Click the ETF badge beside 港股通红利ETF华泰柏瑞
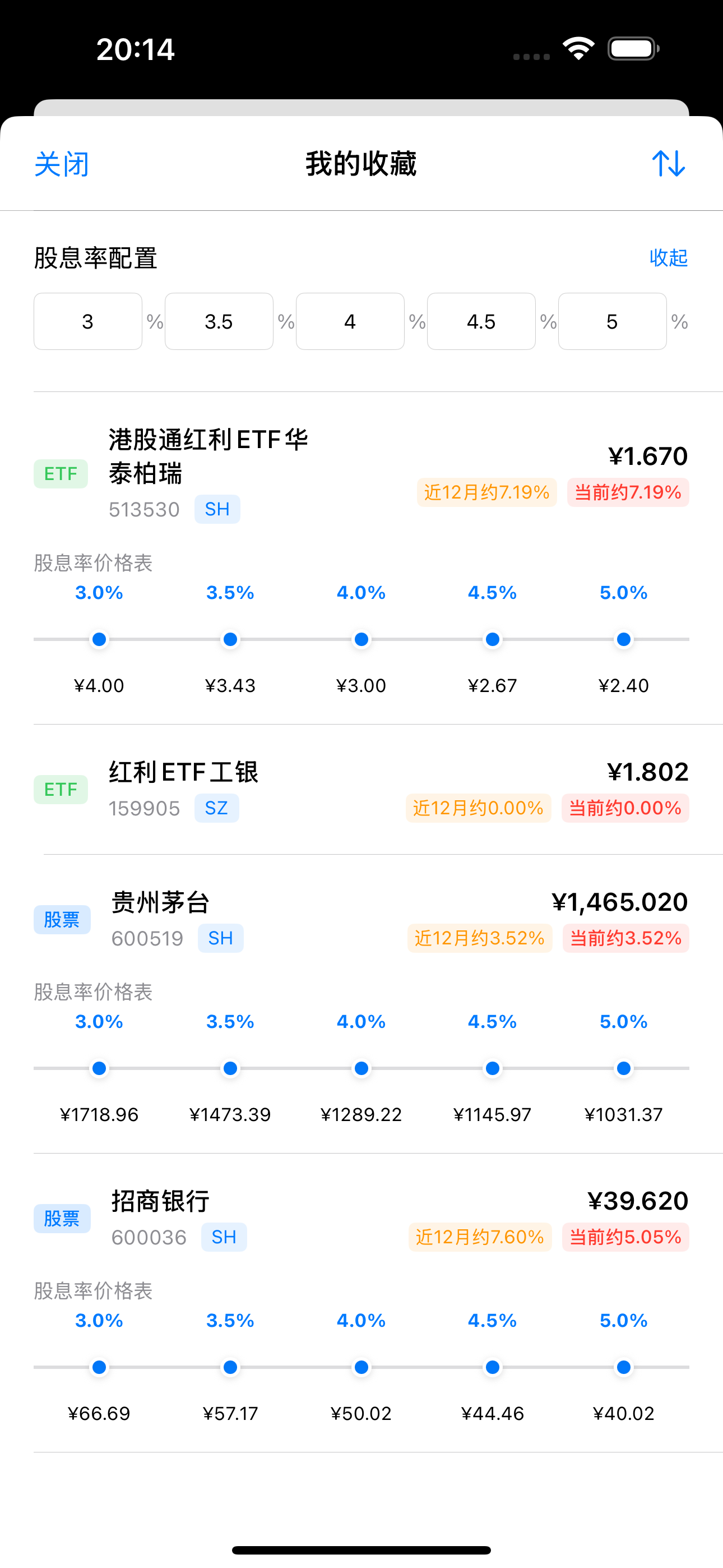 [61, 473]
